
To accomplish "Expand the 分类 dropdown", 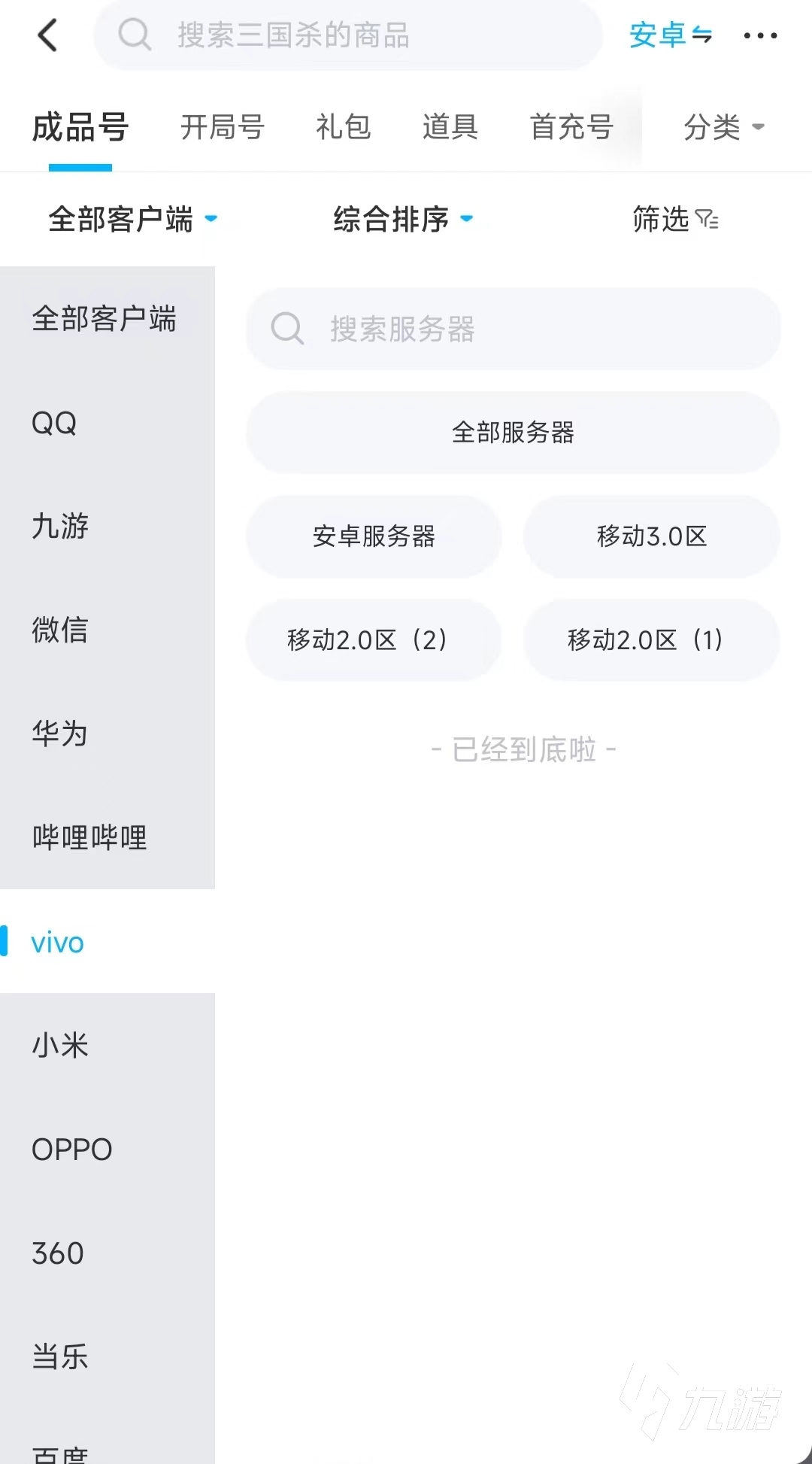I will click(723, 127).
